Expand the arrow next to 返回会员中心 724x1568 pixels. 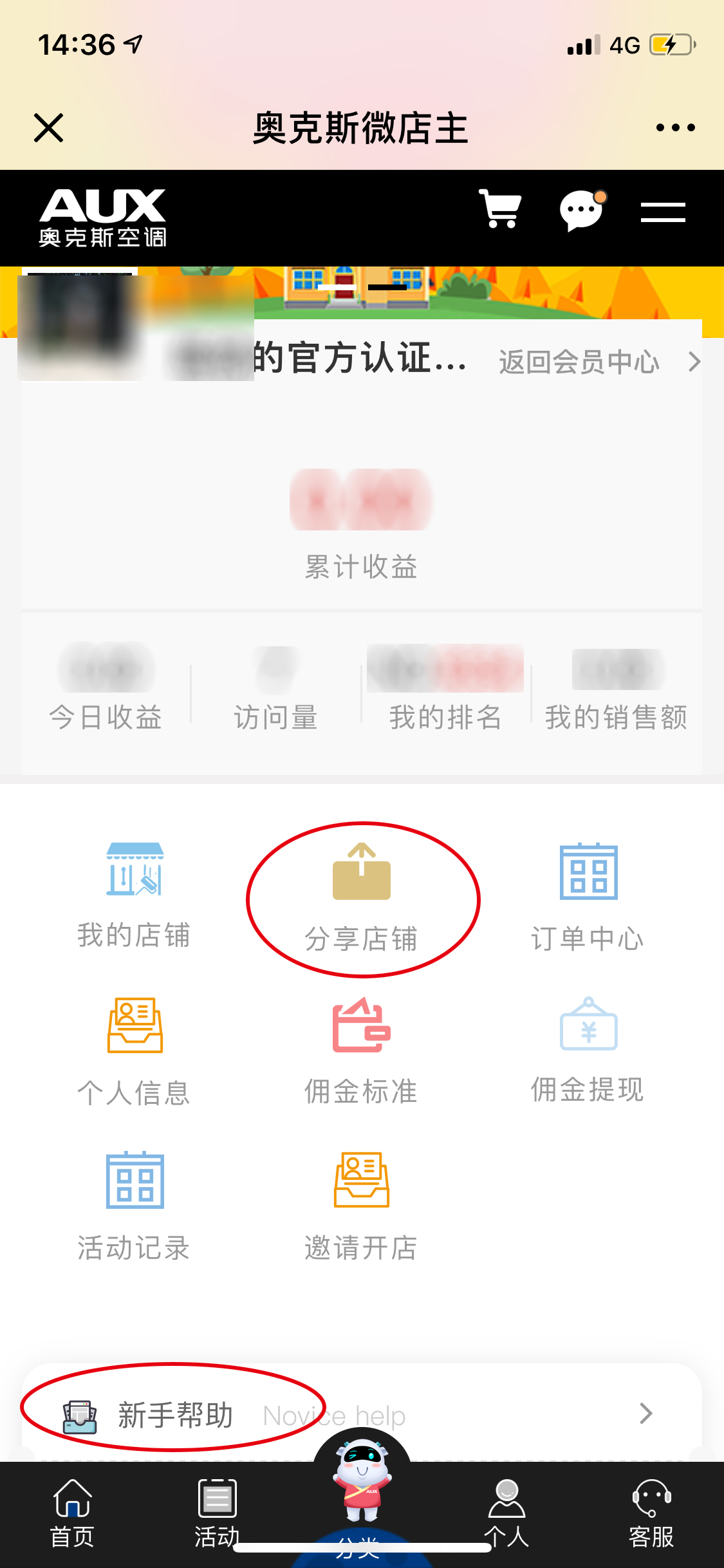tap(694, 362)
